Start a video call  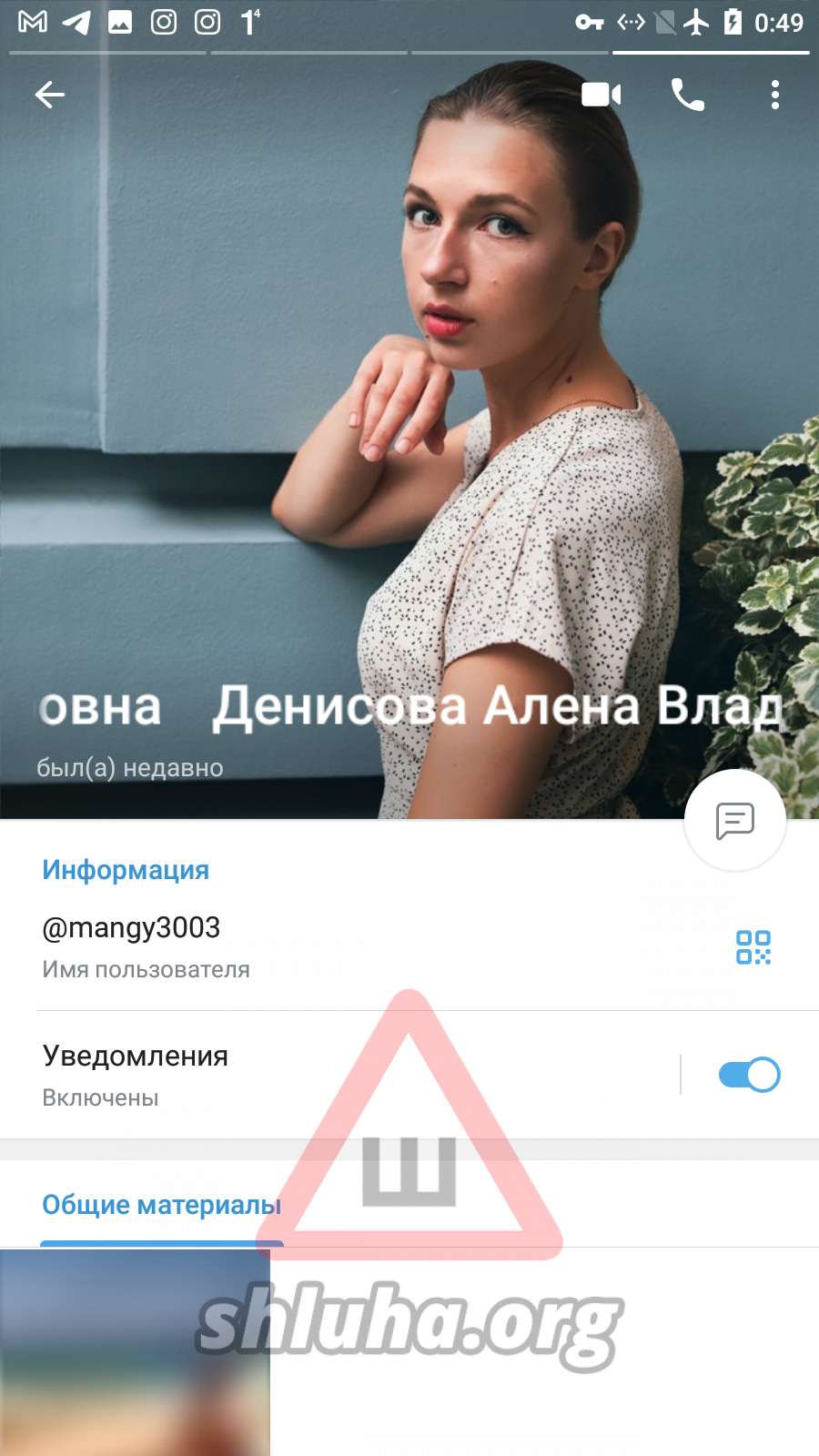(x=602, y=95)
